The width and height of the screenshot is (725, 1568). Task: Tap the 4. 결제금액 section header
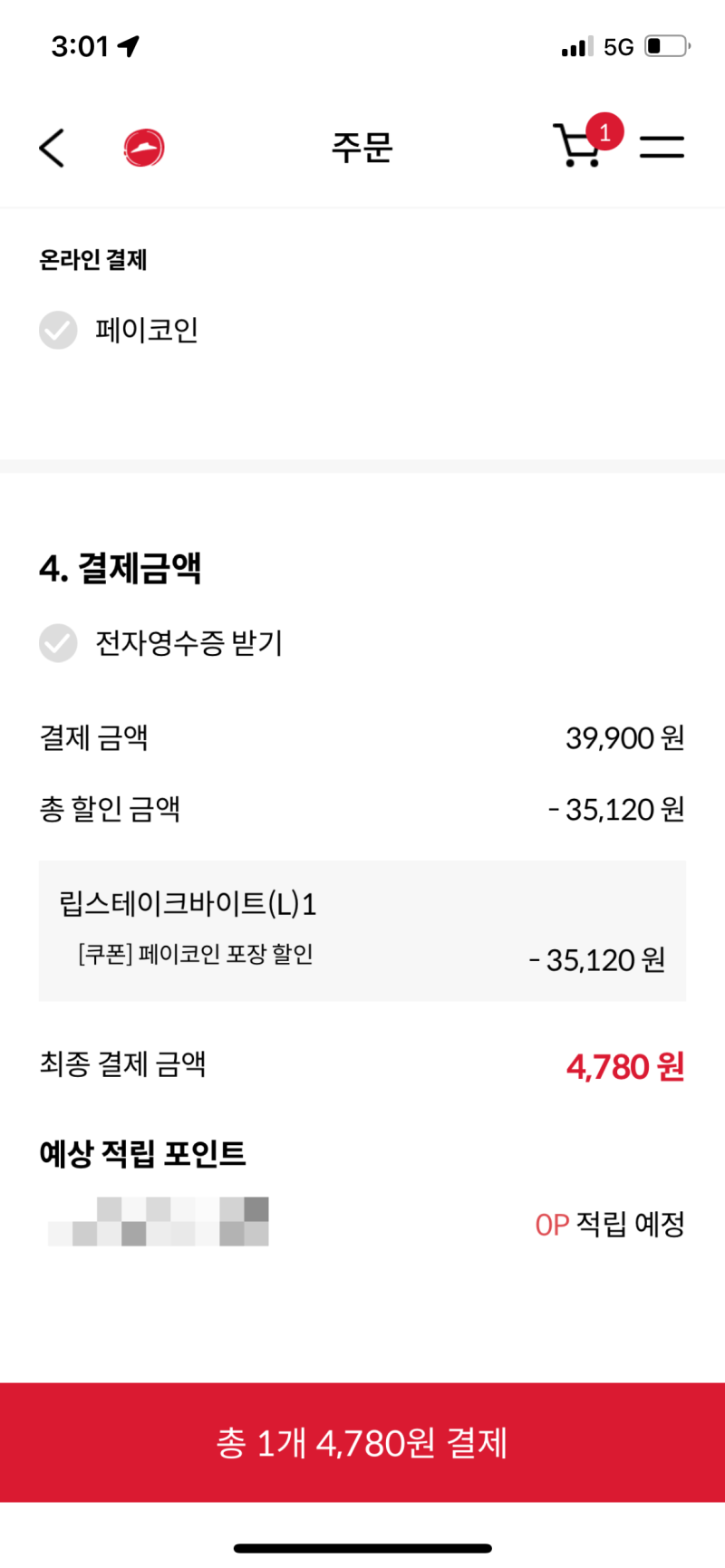[121, 570]
